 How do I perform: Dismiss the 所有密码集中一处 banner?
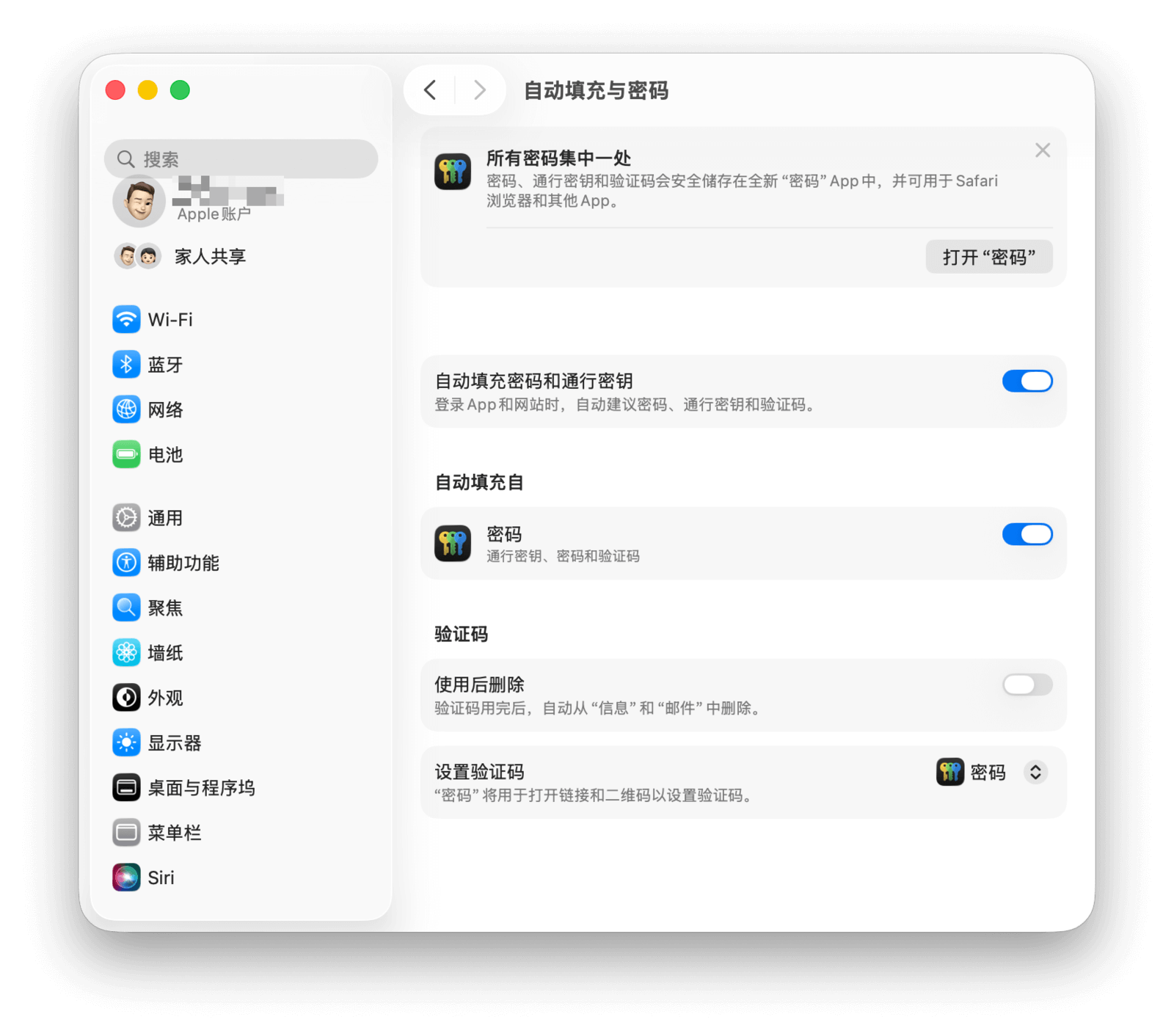pos(1042,150)
